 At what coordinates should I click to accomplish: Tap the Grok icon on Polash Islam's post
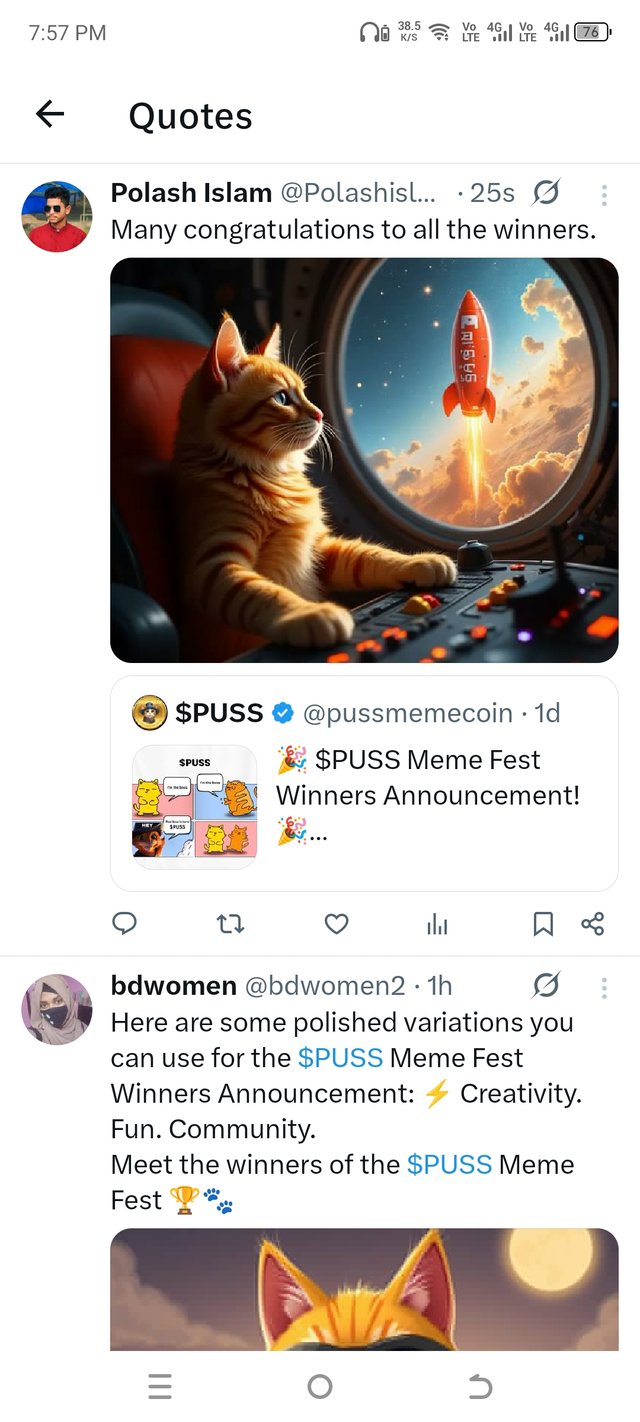point(546,192)
